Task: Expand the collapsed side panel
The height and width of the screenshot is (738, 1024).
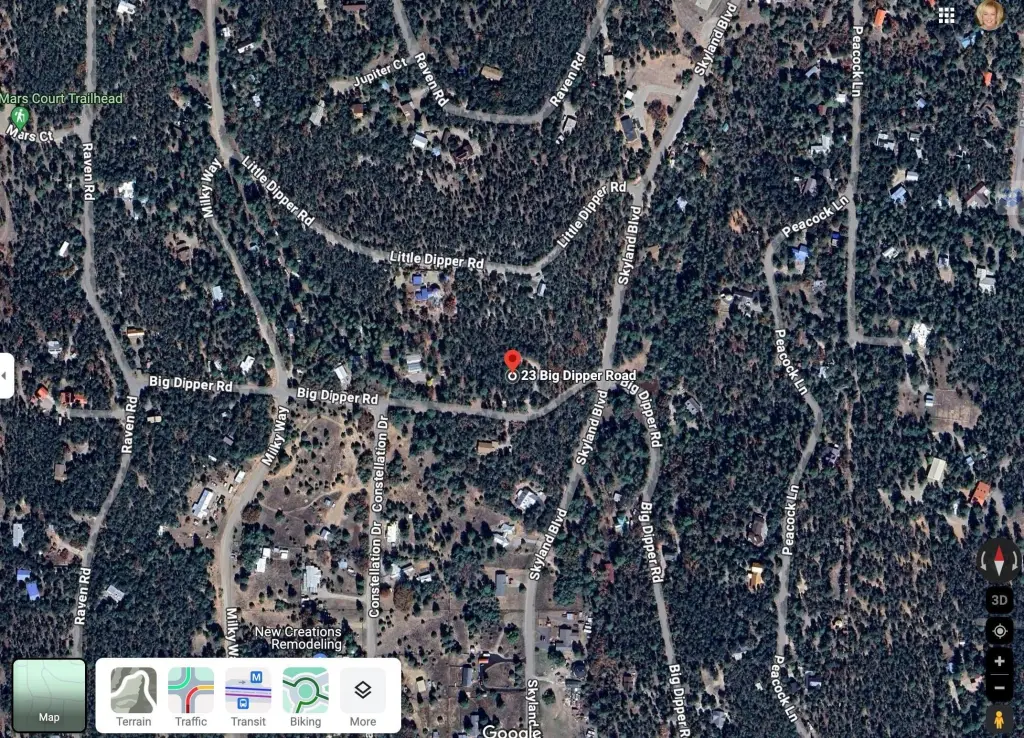Action: coord(6,375)
